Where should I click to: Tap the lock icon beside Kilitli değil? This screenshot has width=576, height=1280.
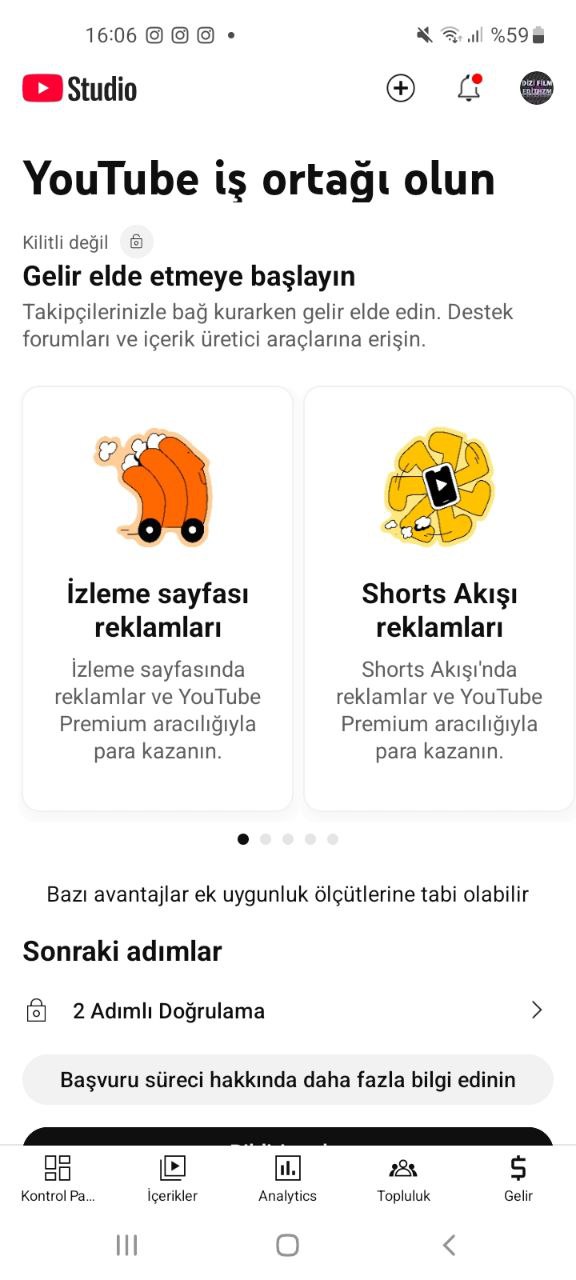(137, 242)
